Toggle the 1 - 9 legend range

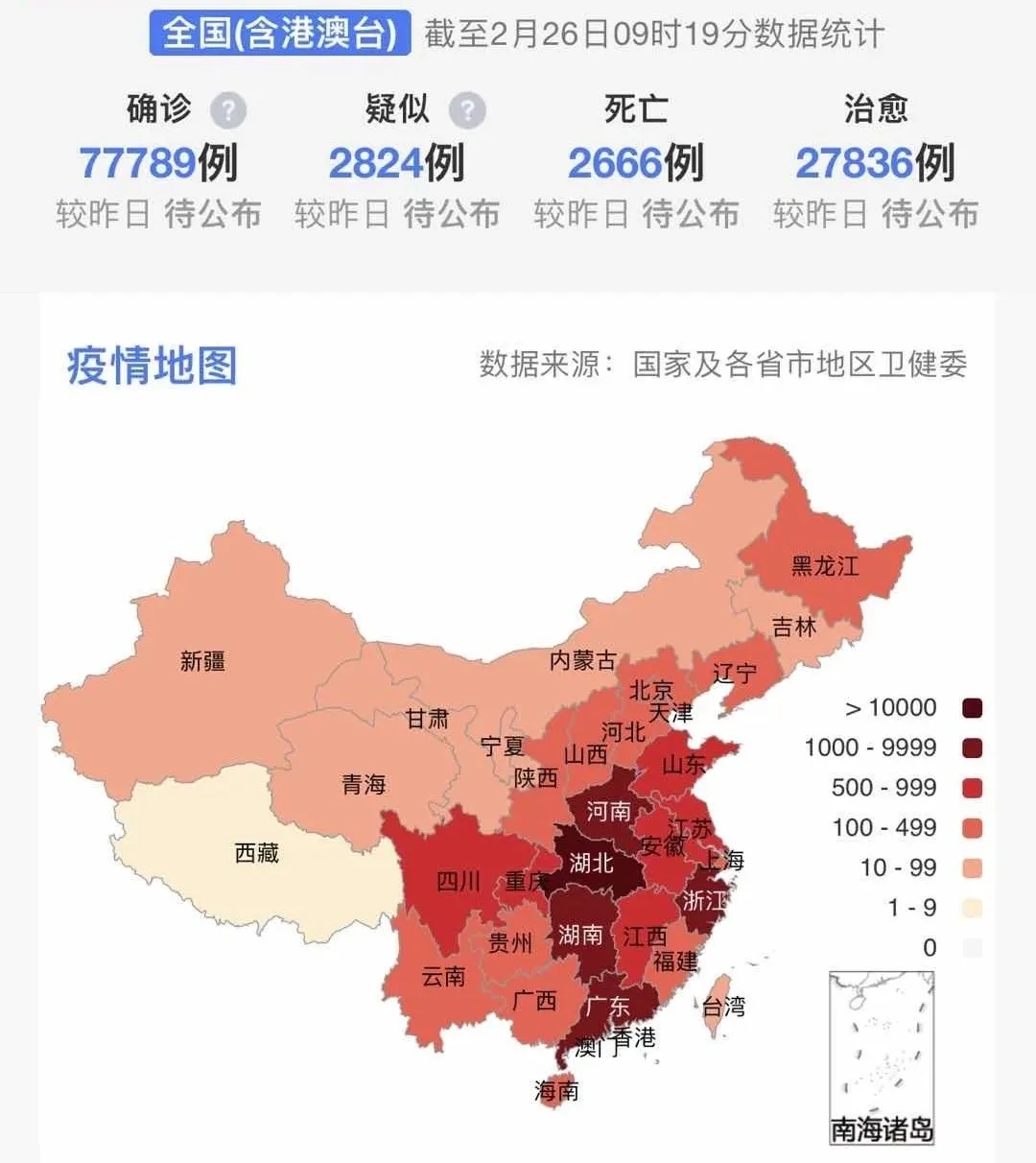coord(972,908)
